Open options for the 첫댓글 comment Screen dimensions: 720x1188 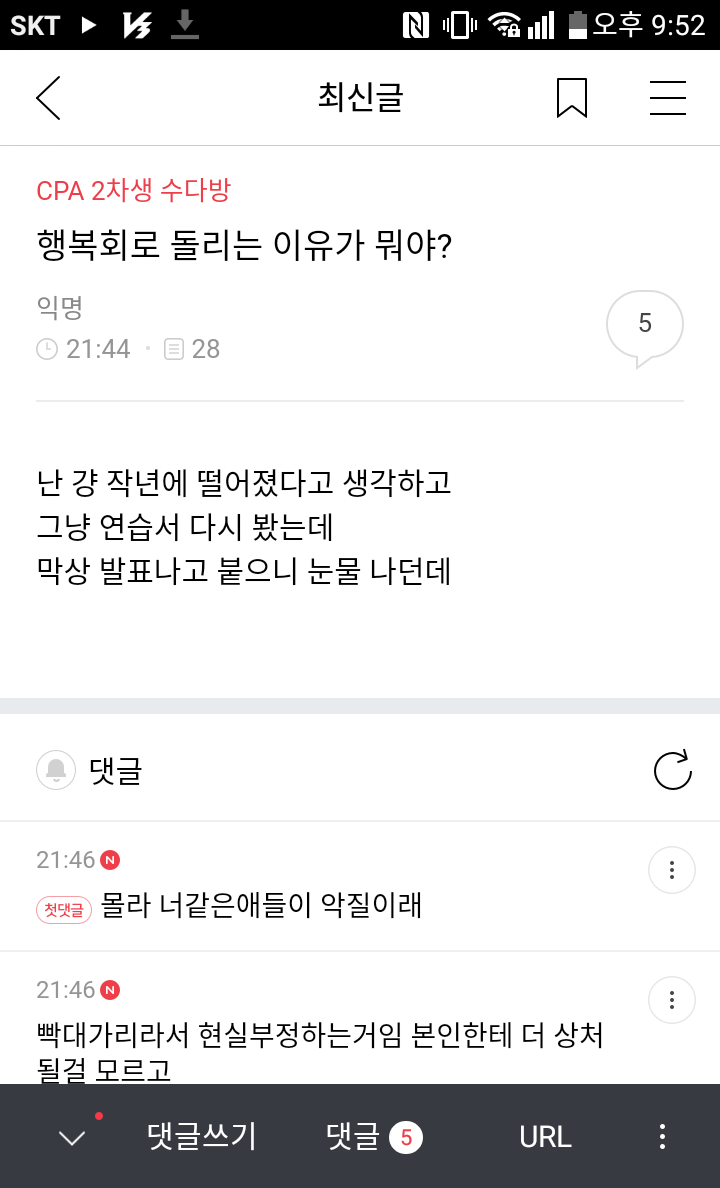[672, 870]
